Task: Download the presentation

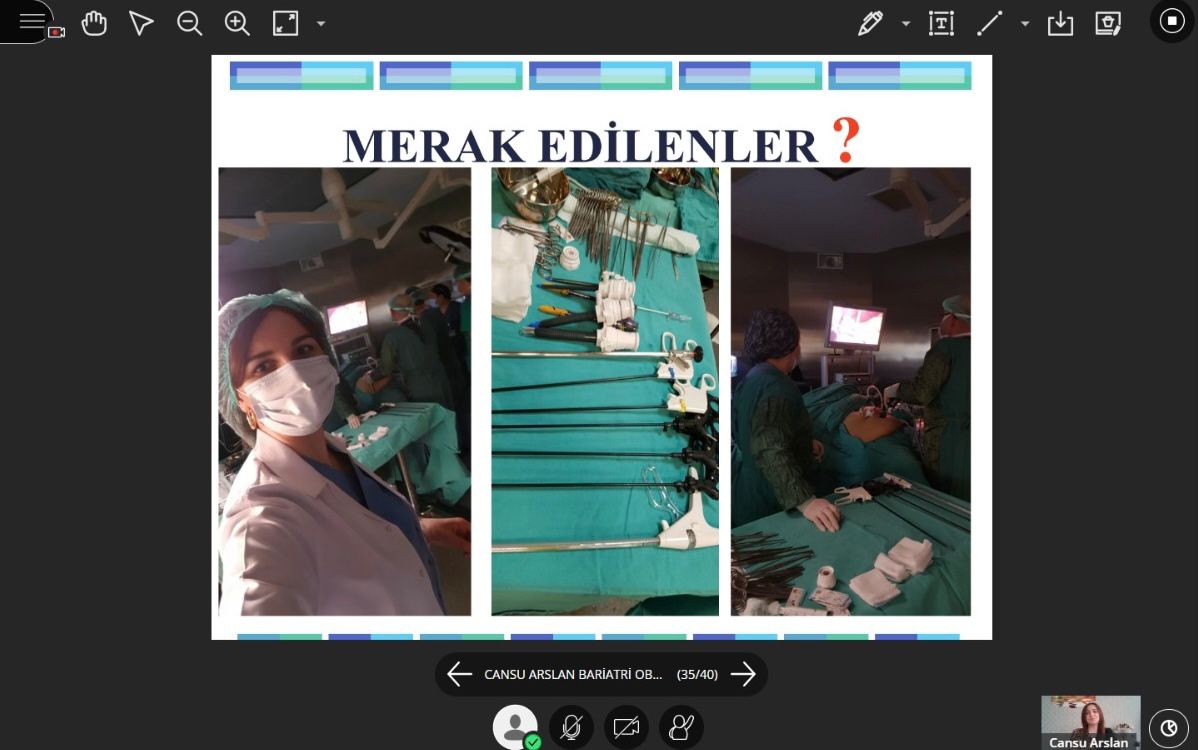Action: 1060,23
